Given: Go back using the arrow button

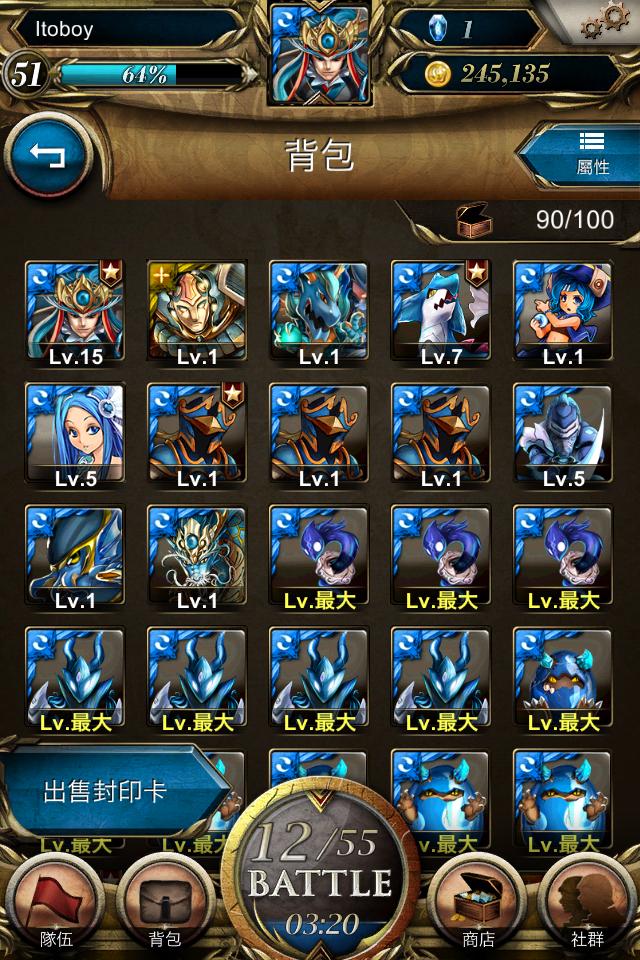Looking at the screenshot, I should click(x=47, y=157).
